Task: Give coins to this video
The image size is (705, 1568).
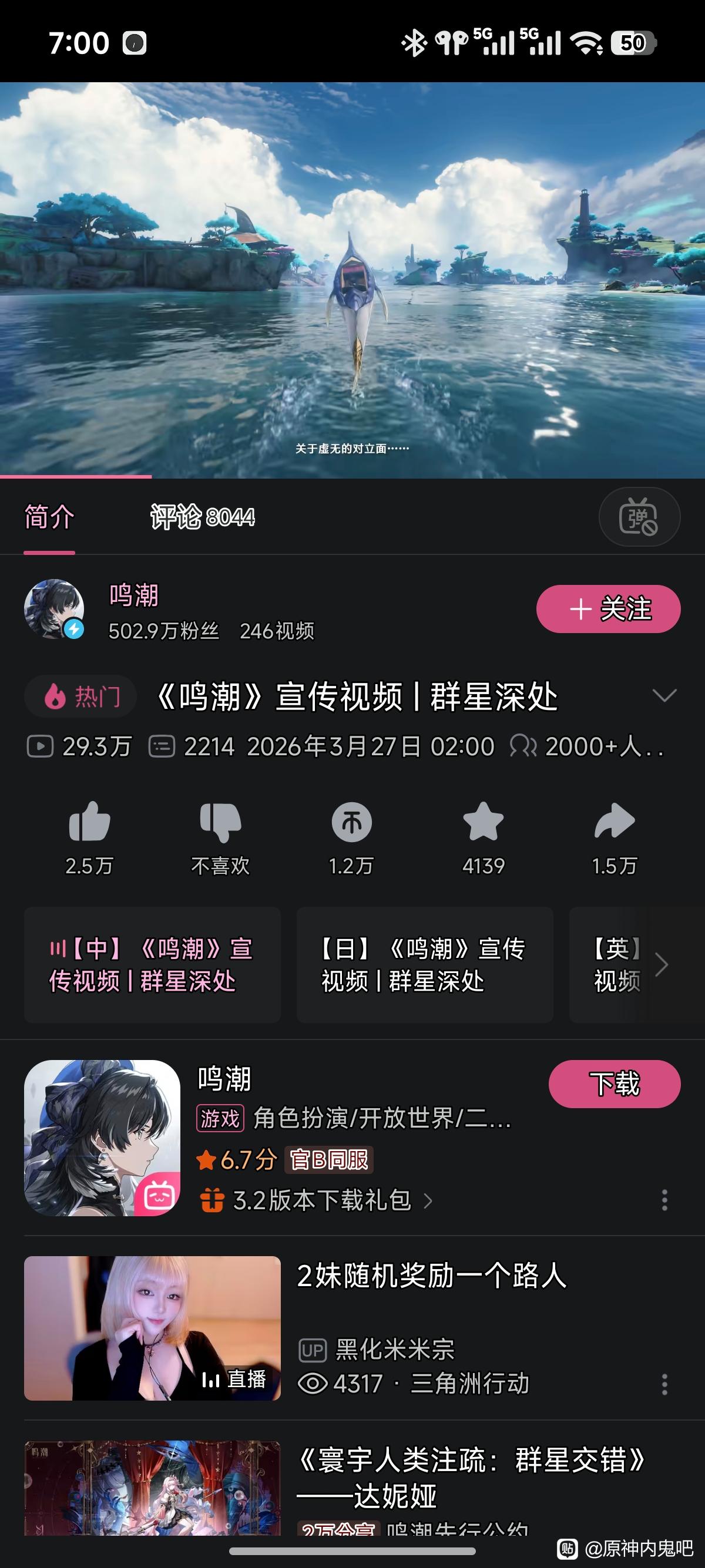Action: click(x=351, y=823)
